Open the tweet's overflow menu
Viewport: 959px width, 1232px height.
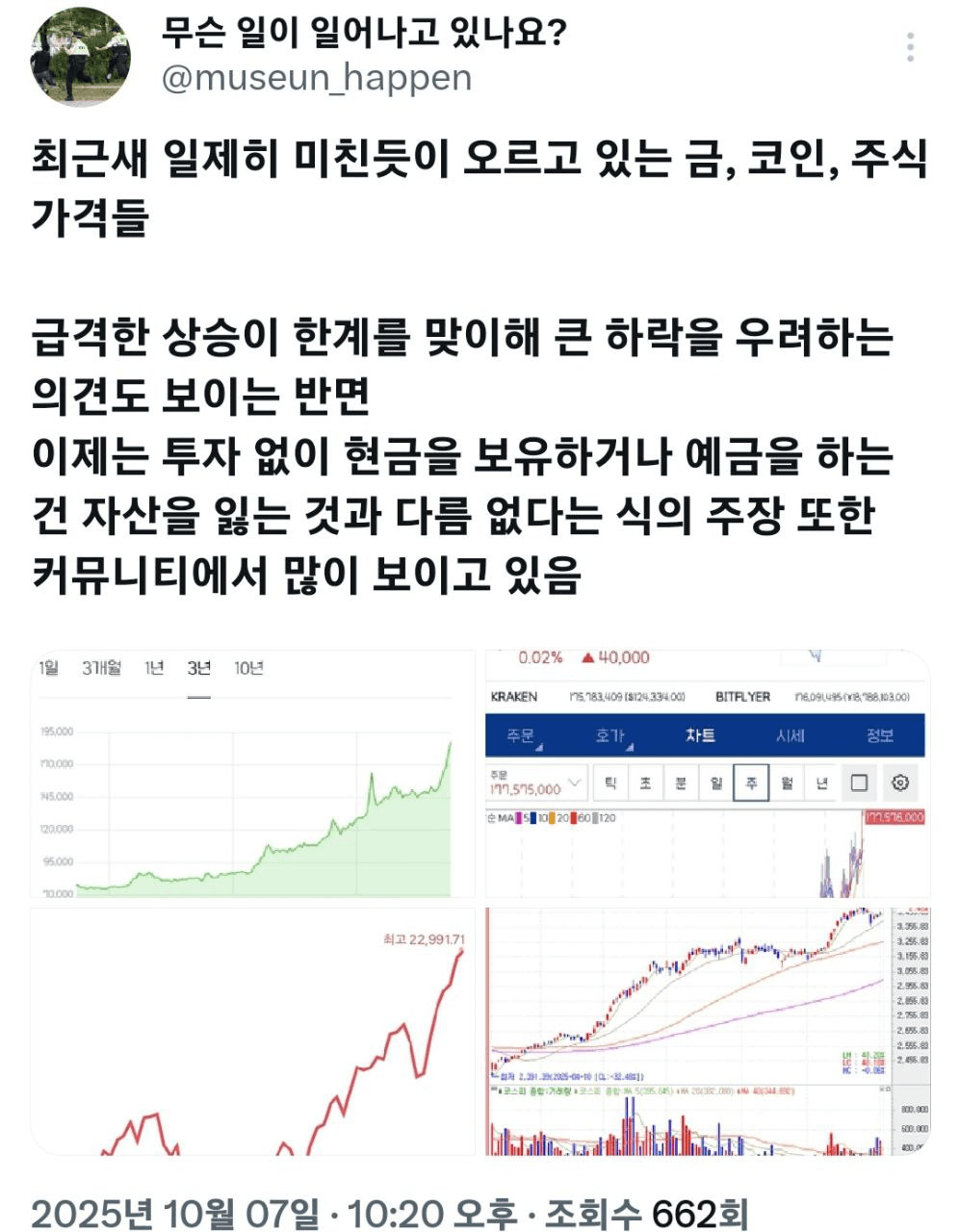tap(910, 47)
